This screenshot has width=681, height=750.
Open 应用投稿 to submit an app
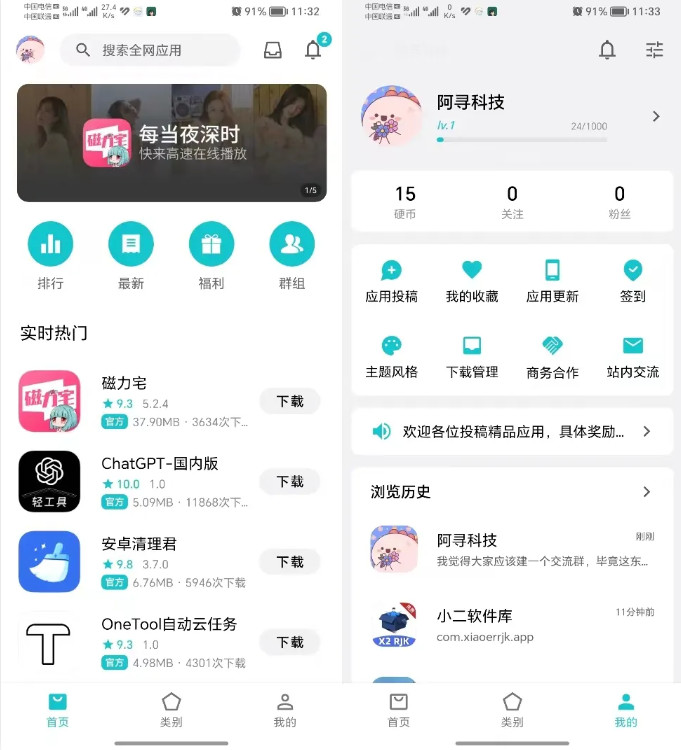point(392,281)
